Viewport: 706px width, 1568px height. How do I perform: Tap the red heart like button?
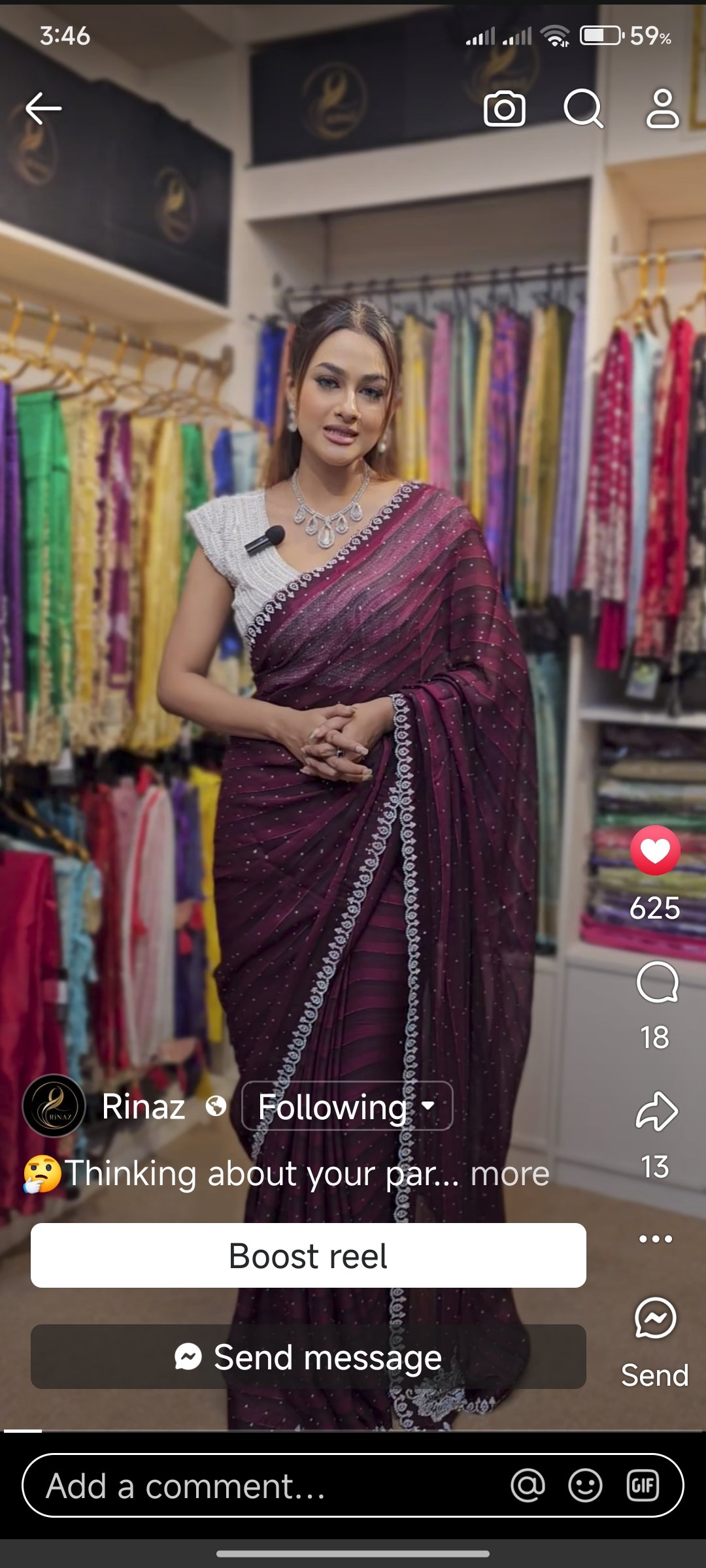coord(655,851)
